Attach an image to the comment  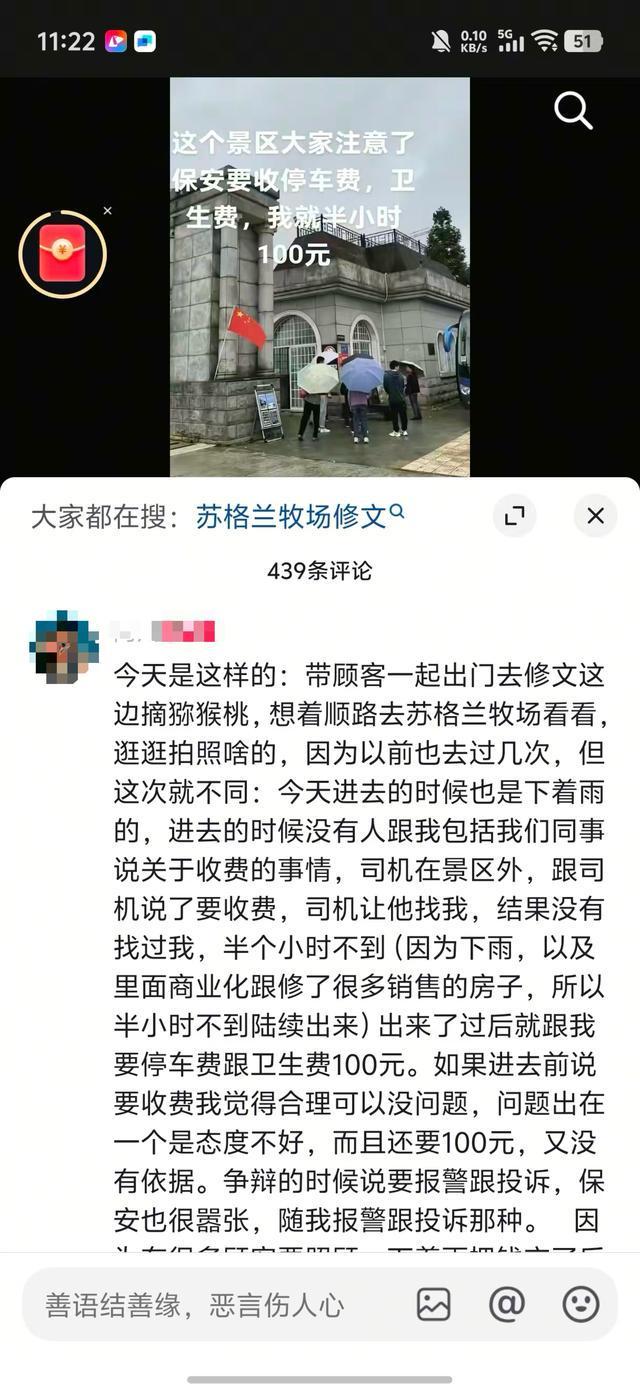click(x=433, y=1304)
